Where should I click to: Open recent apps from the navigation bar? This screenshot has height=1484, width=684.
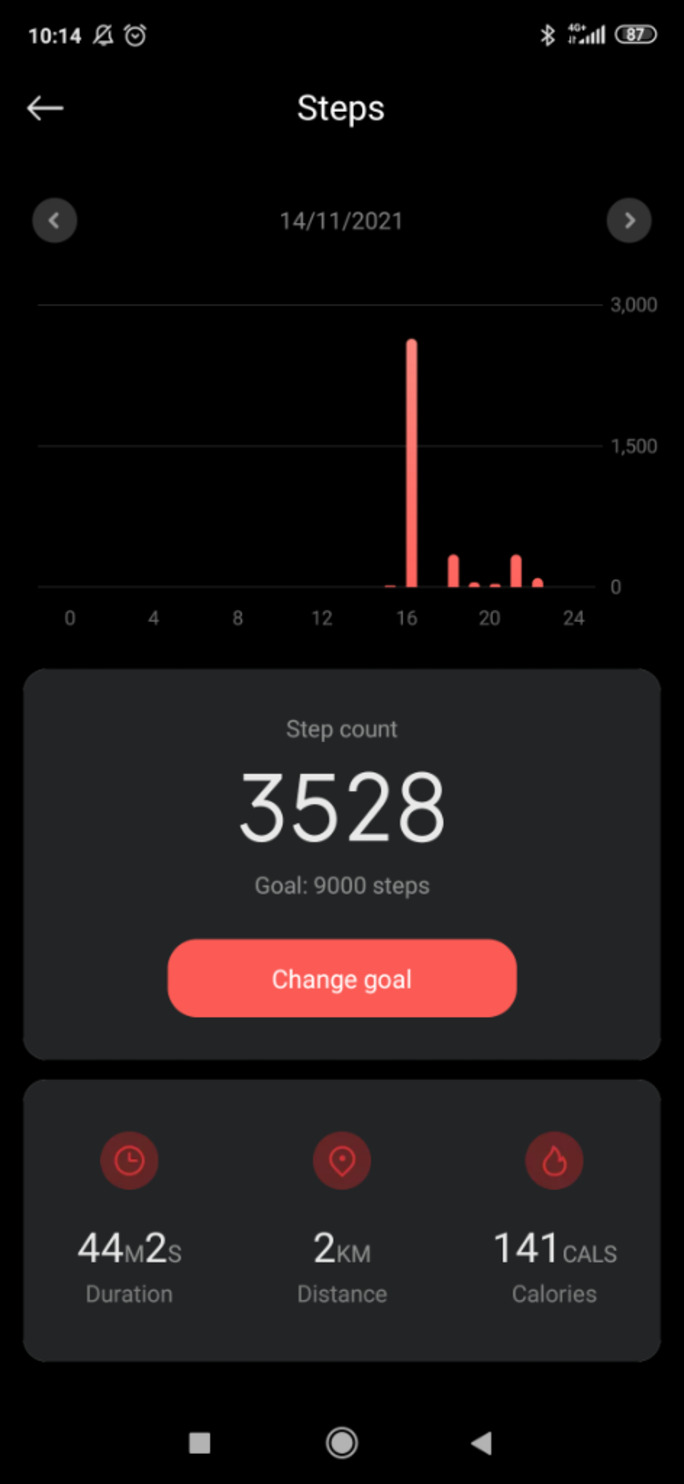coord(200,1442)
